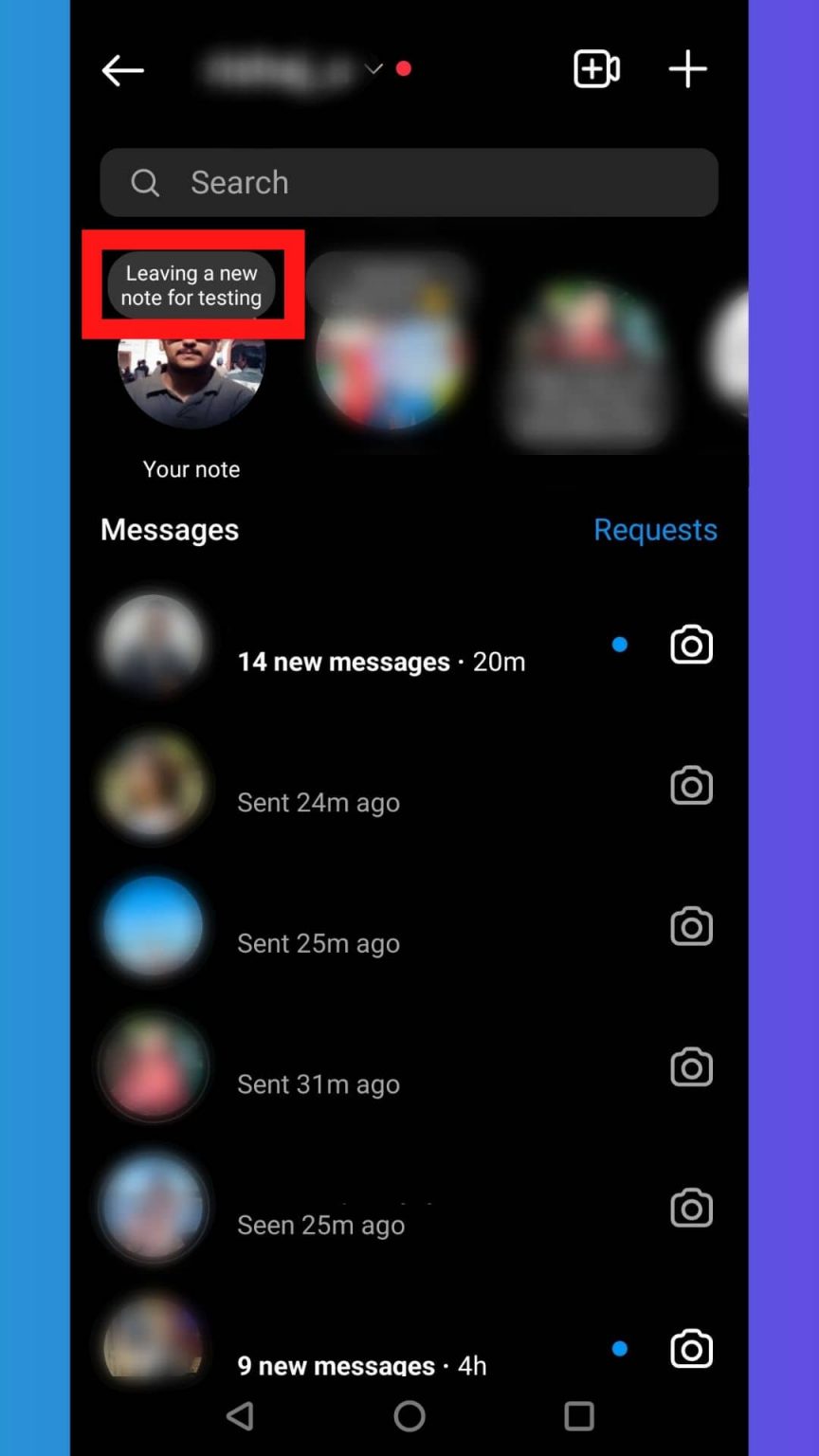Open camera for the Sent 25m ago conversation
This screenshot has width=819, height=1456.
click(691, 926)
